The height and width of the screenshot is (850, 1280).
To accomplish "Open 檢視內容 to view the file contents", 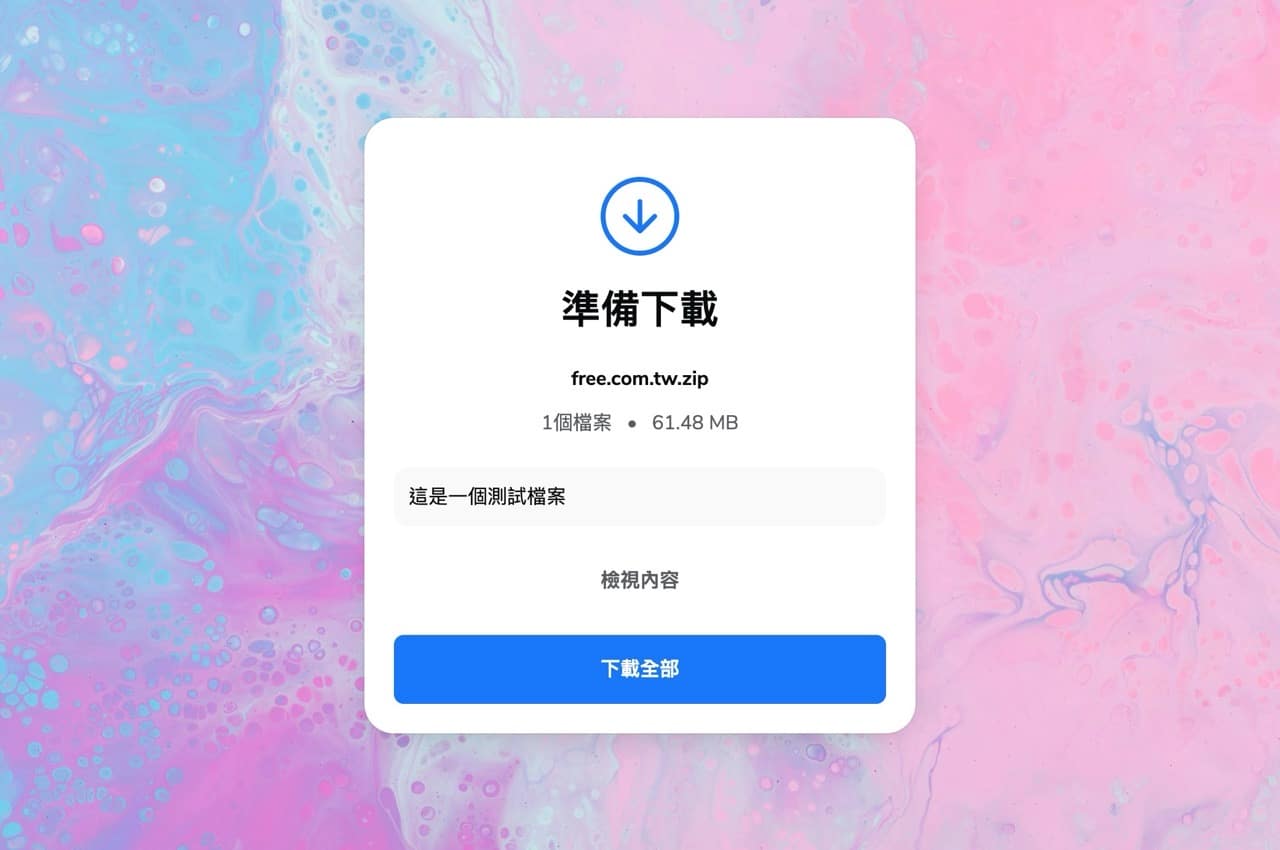I will [x=639, y=580].
